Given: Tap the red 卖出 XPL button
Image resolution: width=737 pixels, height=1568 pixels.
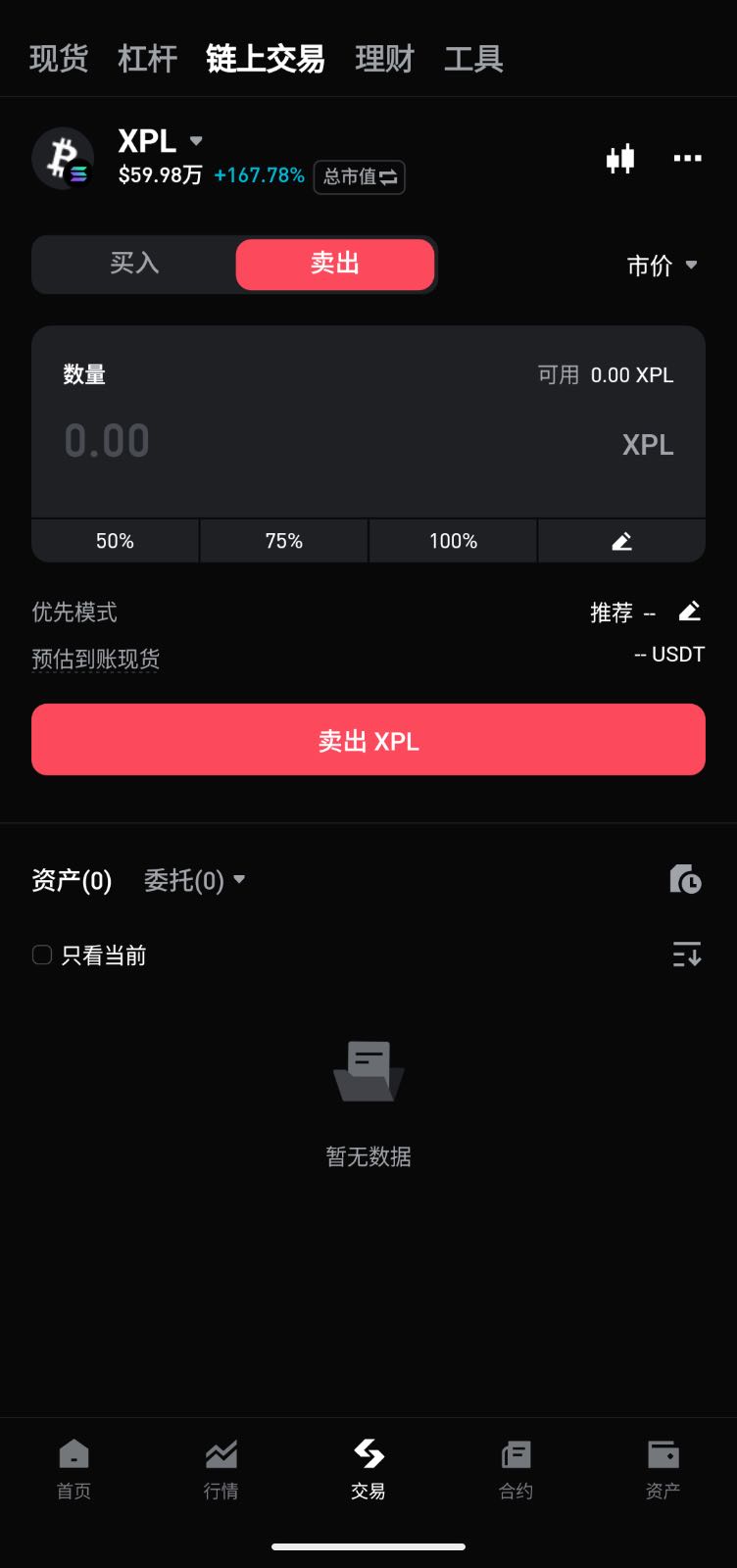Looking at the screenshot, I should tap(368, 740).
